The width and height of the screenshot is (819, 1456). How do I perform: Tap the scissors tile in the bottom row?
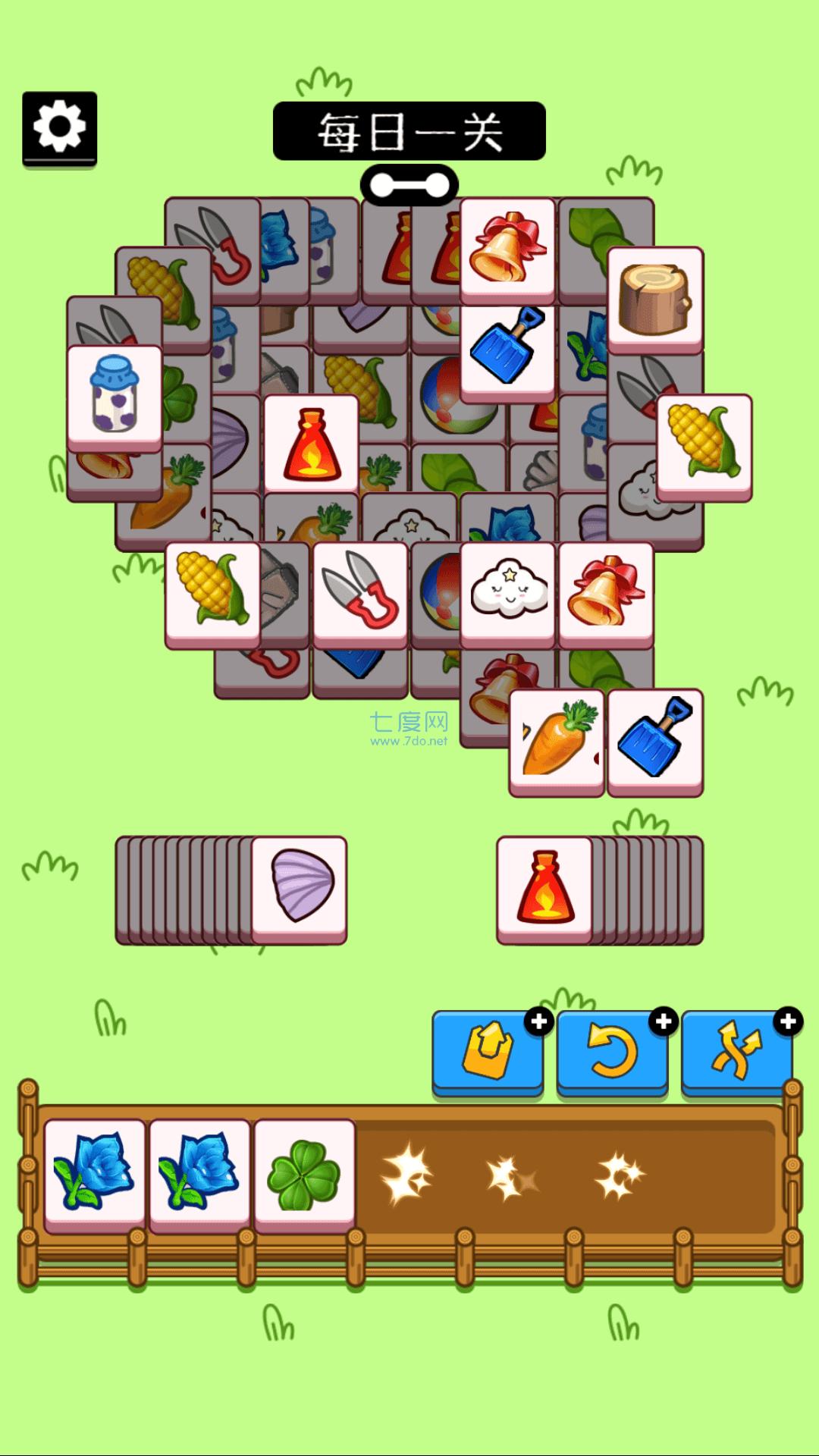(x=358, y=595)
